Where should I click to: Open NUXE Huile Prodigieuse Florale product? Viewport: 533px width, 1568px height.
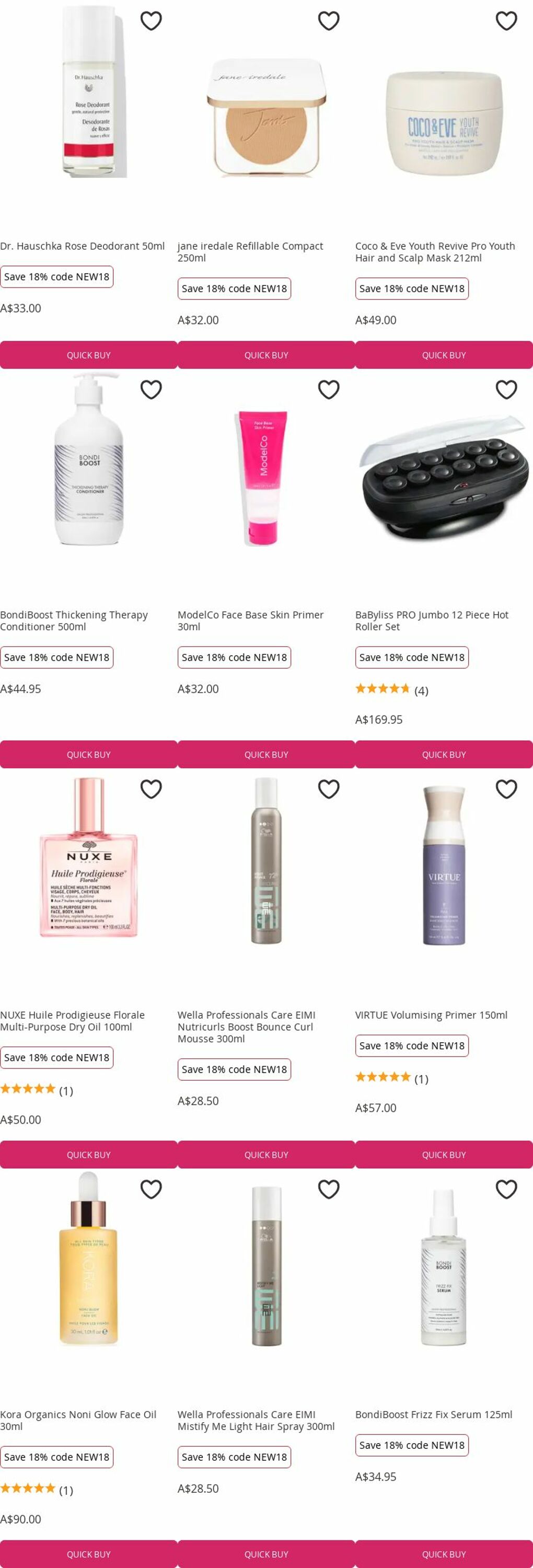click(73, 1021)
